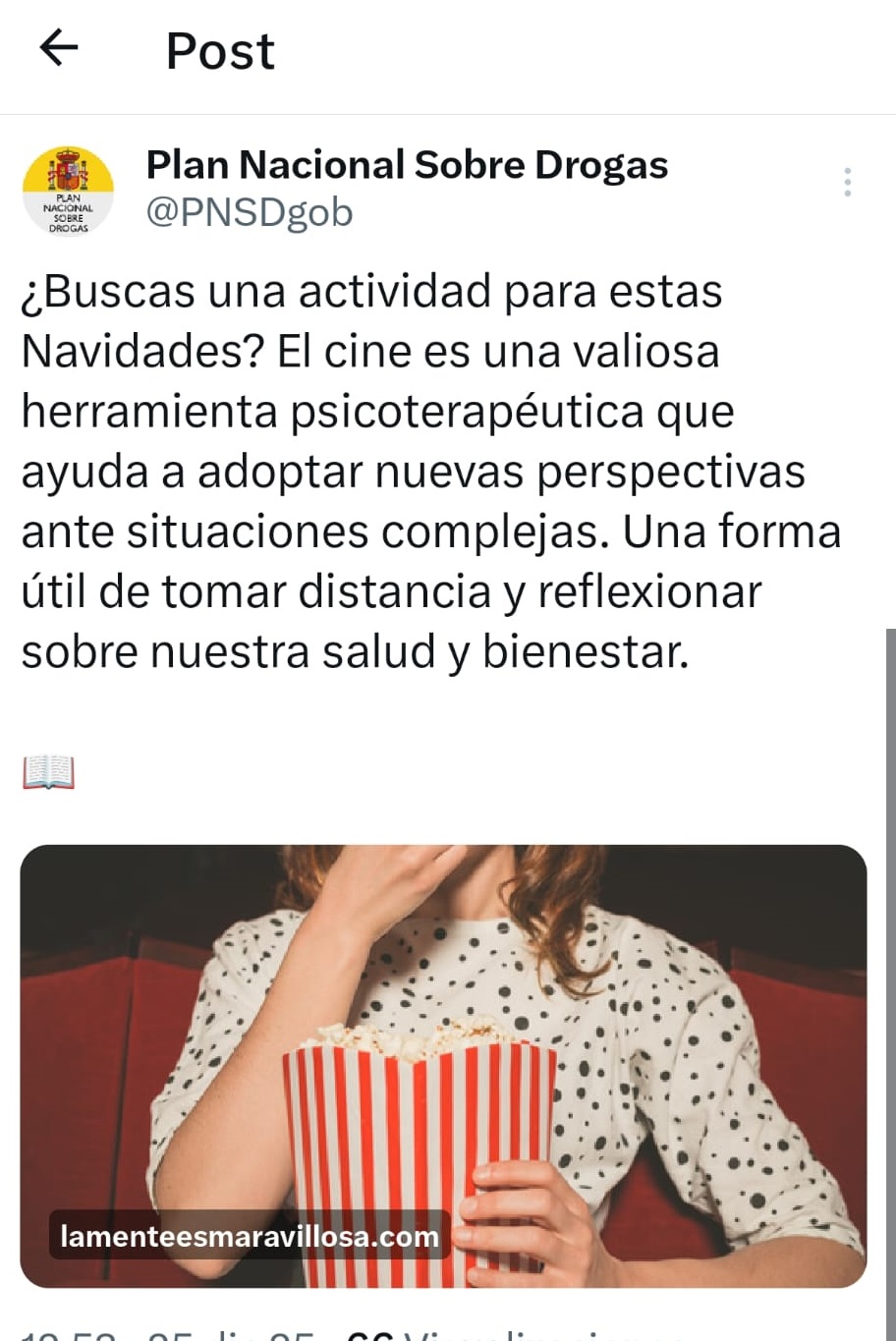896x1341 pixels.
Task: Open the lamenteesmaravillosa.com article card
Action: pyautogui.click(x=443, y=1066)
